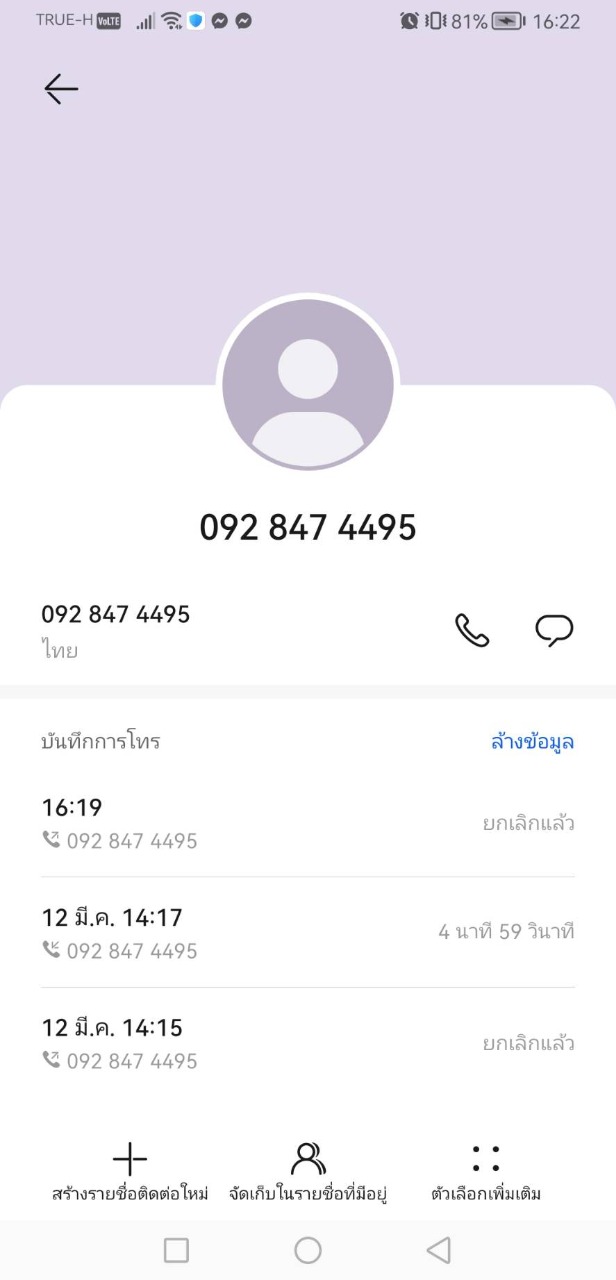Call 092 847 4495 with phone icon
The width and height of the screenshot is (616, 1280).
coord(472,630)
